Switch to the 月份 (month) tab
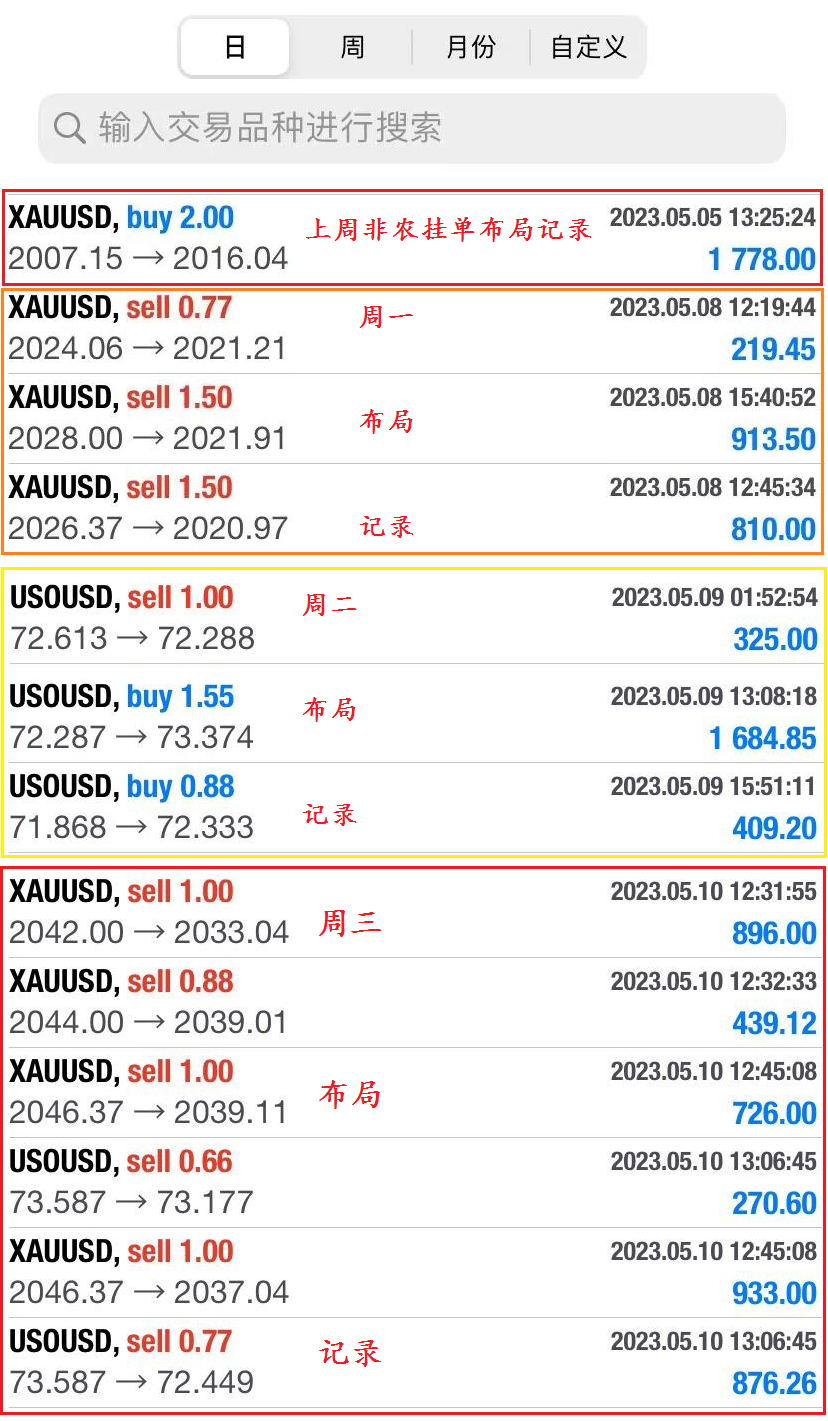Viewport: 828px width, 1421px height. 470,47
